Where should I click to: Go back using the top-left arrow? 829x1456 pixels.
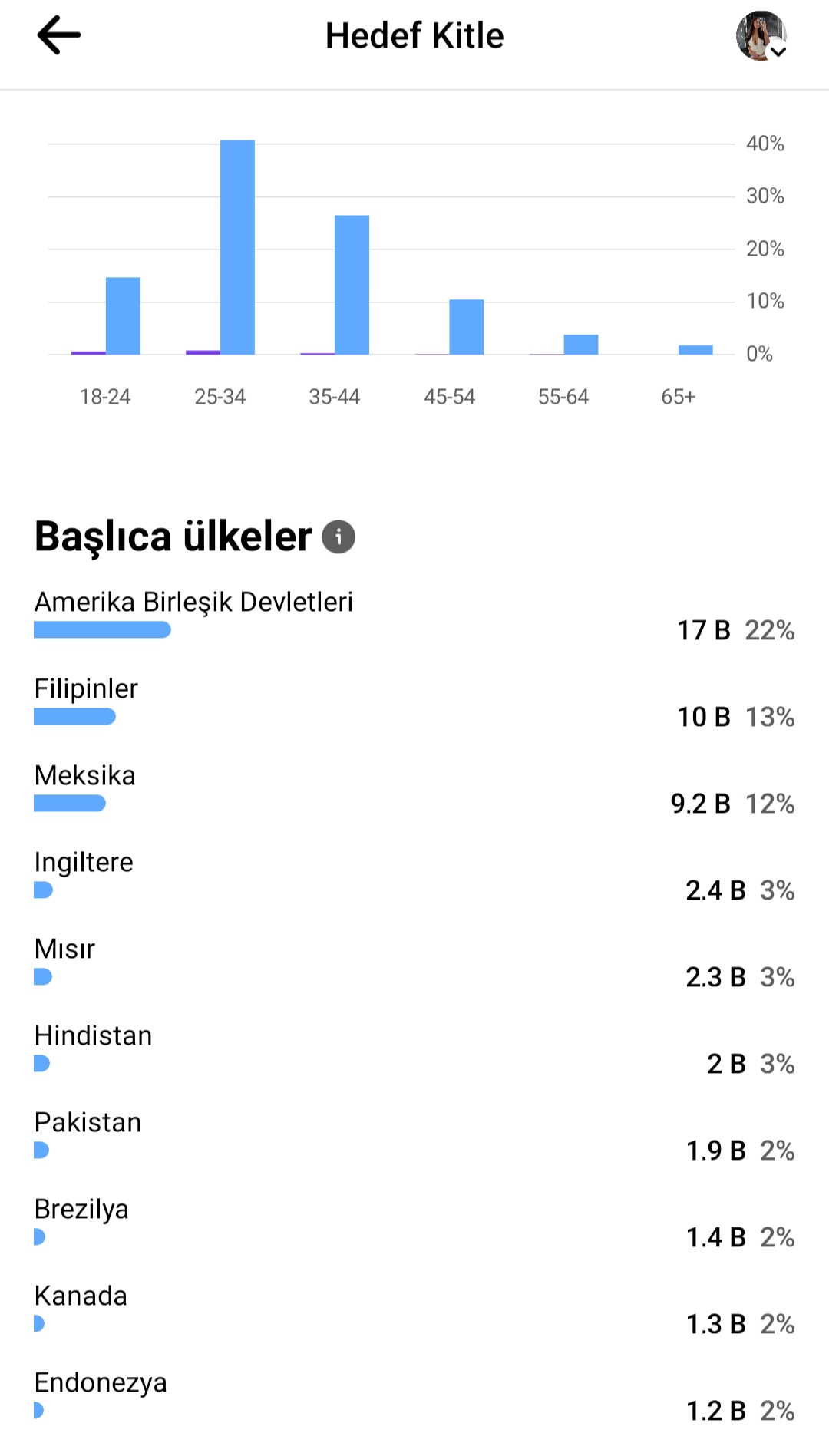(58, 35)
